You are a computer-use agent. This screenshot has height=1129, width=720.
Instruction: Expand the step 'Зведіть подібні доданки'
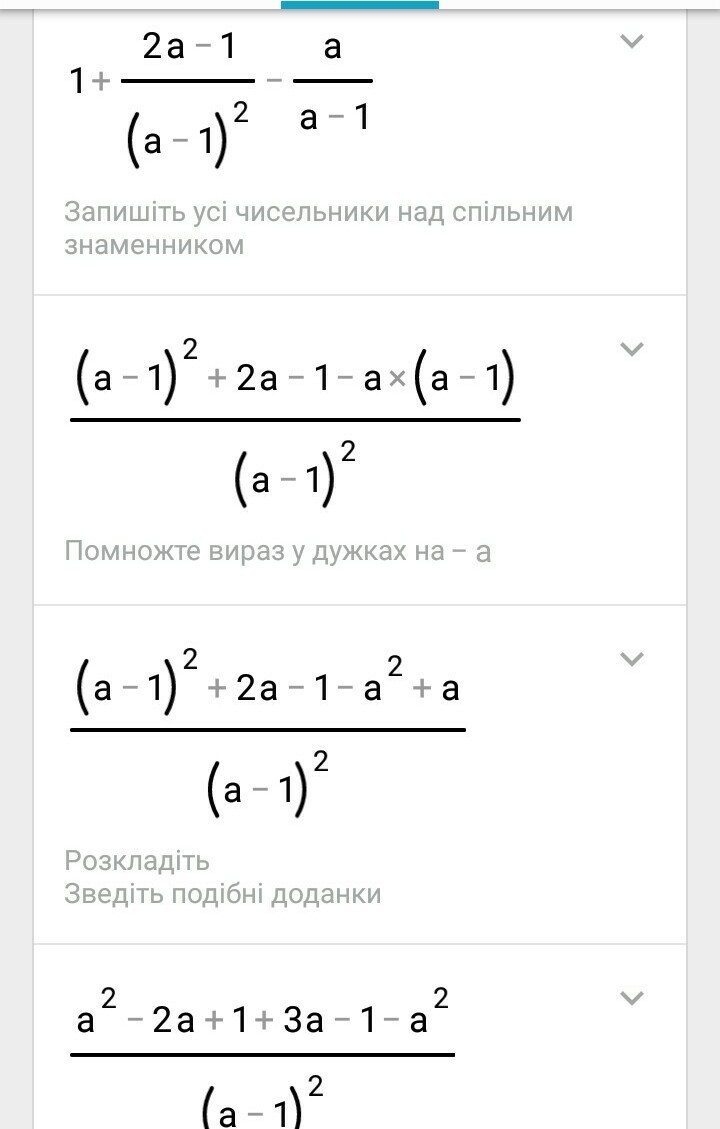pyautogui.click(x=631, y=659)
